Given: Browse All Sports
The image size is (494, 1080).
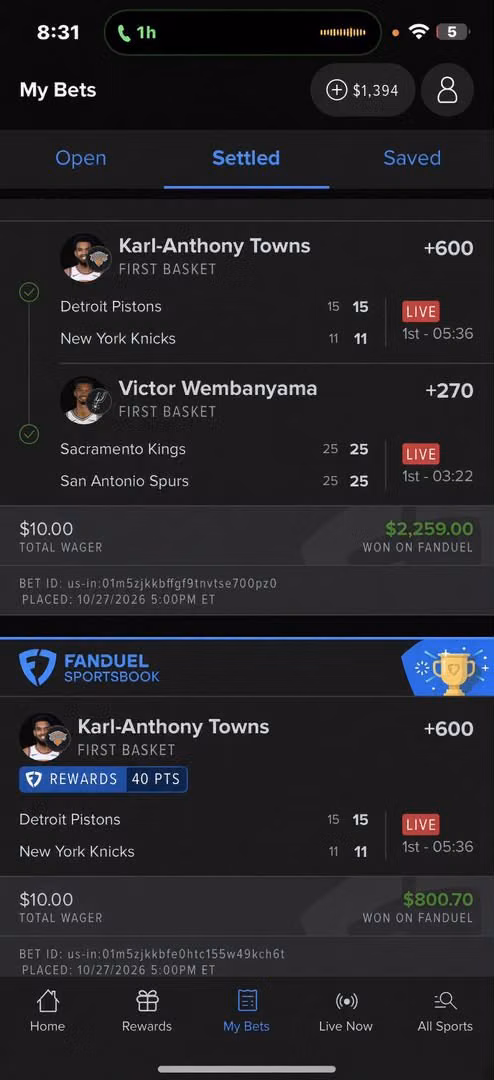Looking at the screenshot, I should click(x=445, y=1010).
